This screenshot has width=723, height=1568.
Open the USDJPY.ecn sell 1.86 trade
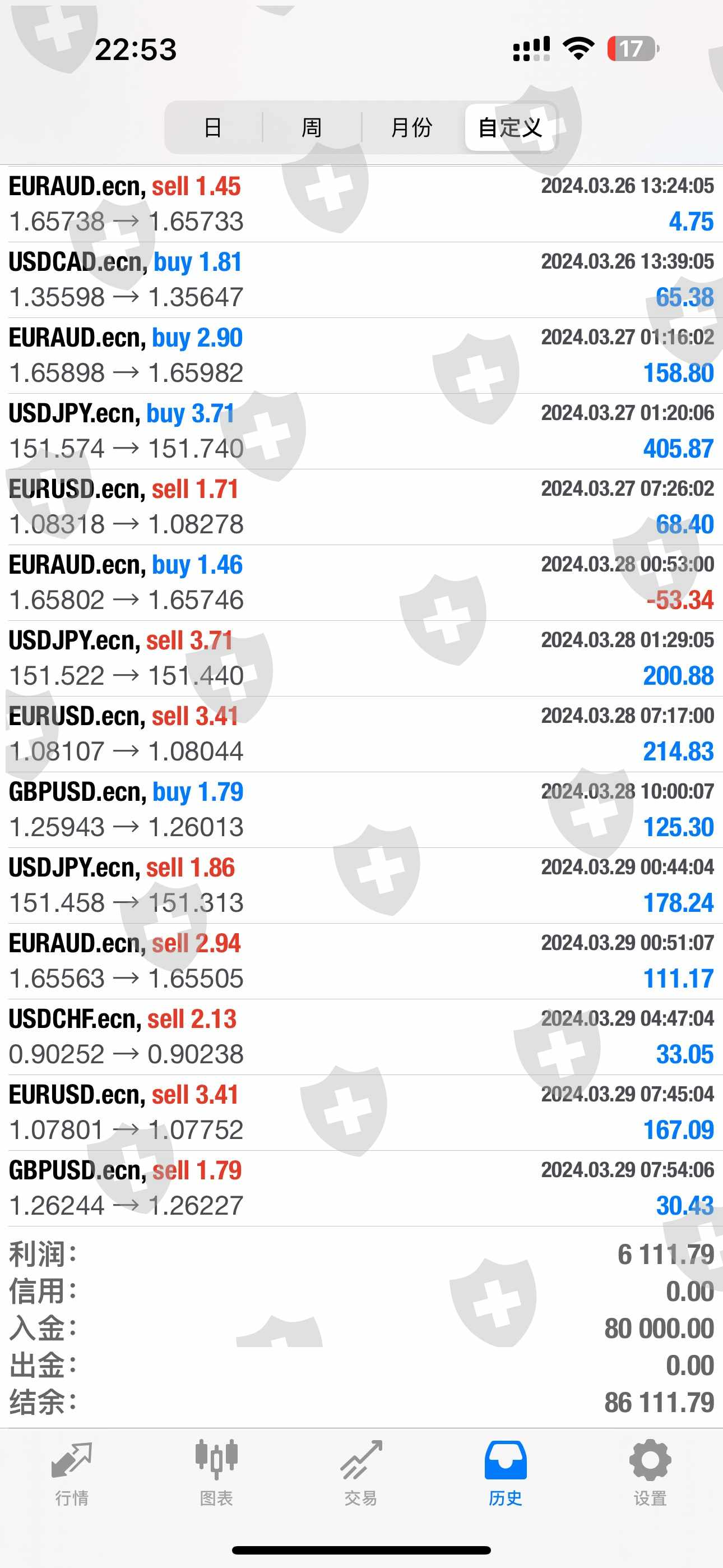click(361, 885)
